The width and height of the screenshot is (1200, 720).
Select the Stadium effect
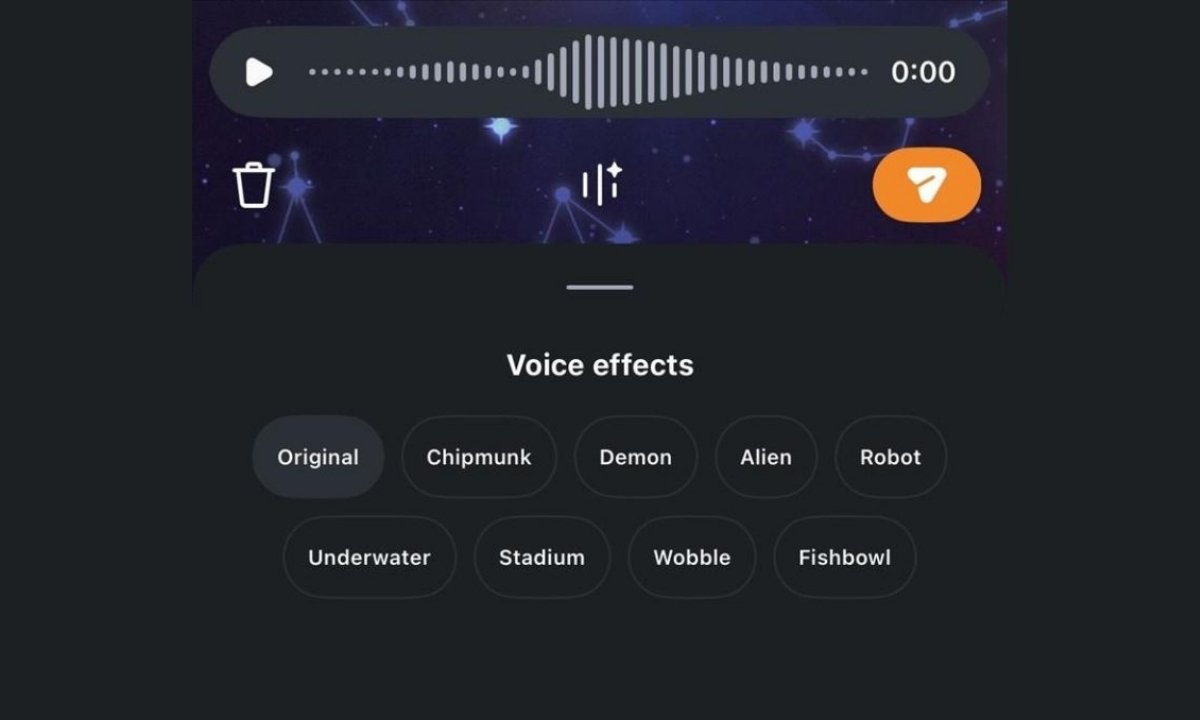tap(542, 557)
